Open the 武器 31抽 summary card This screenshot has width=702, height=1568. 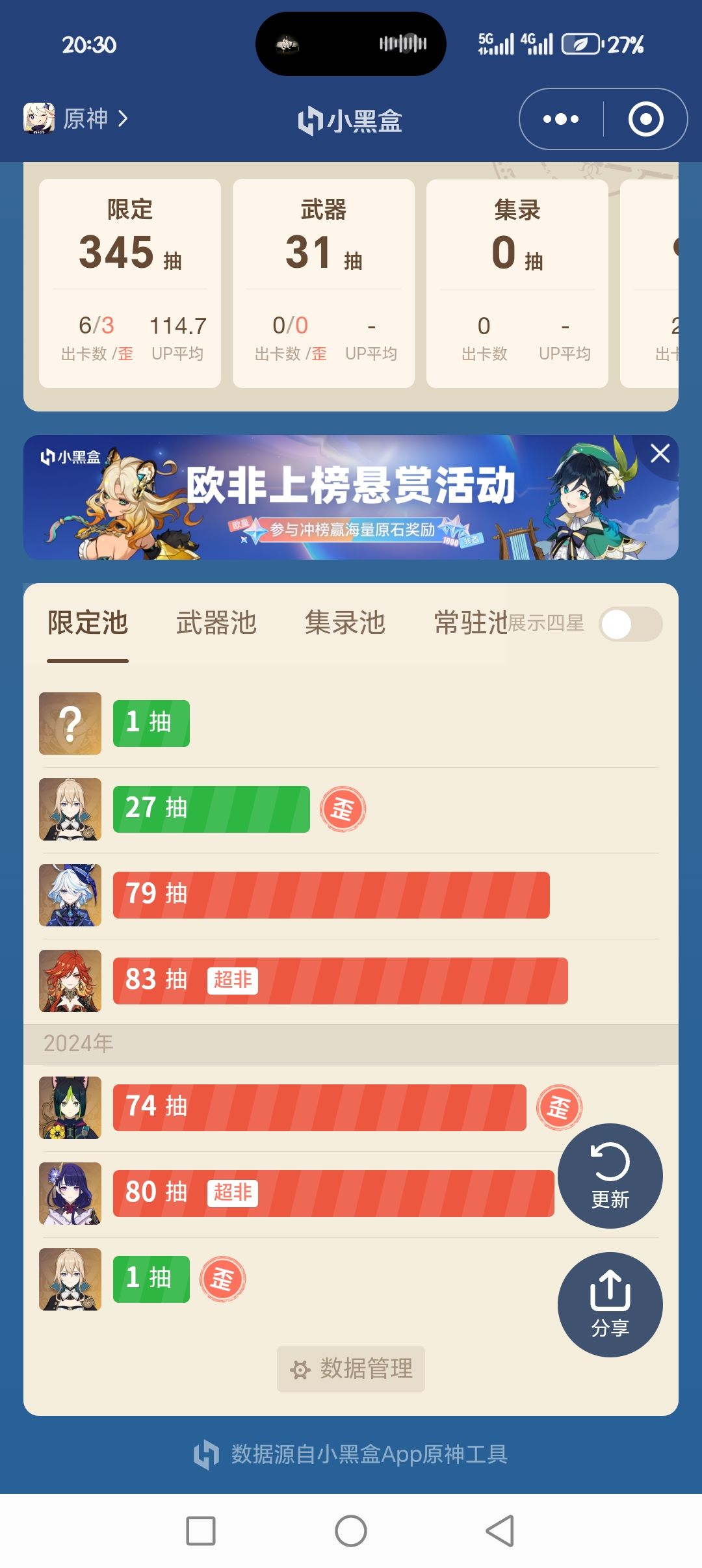324,283
